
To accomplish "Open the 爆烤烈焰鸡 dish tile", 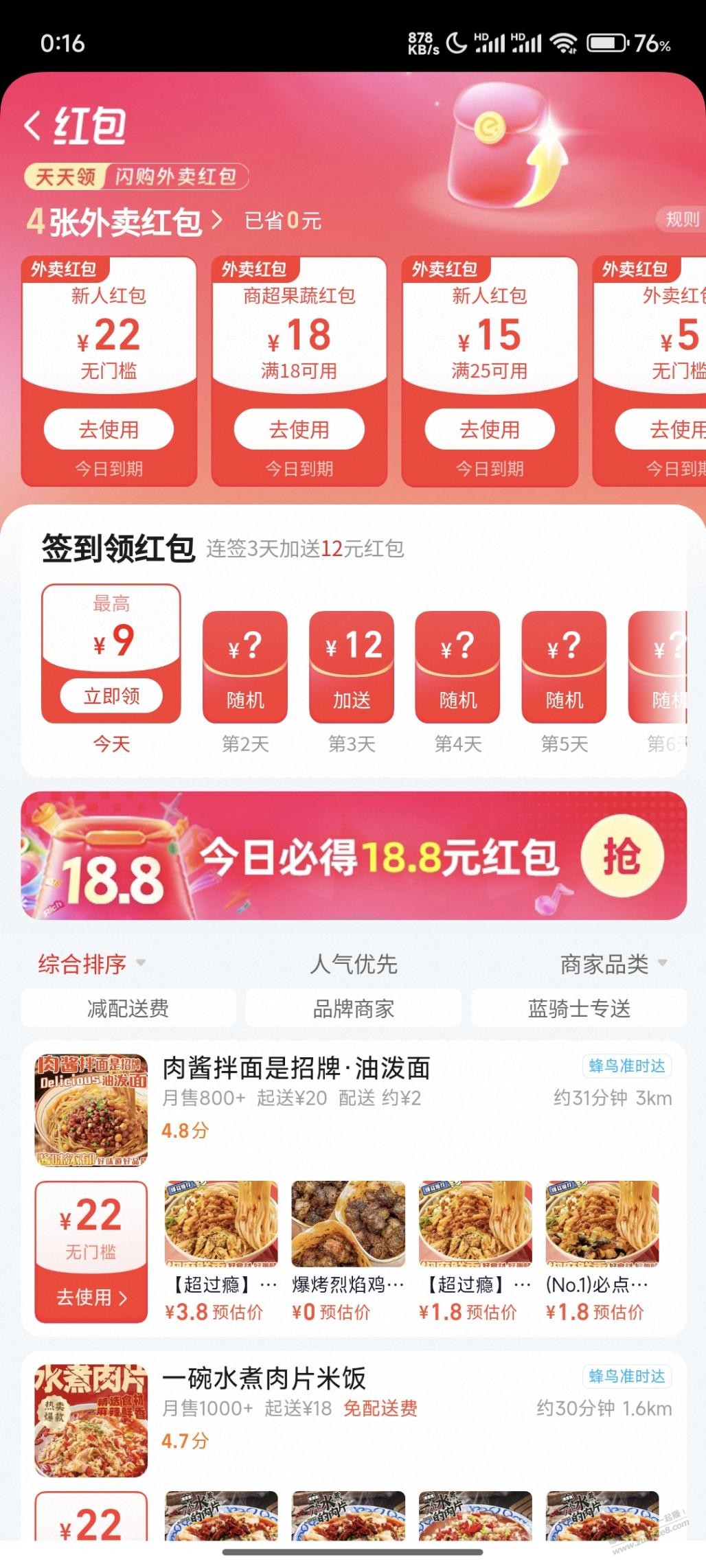I will (x=348, y=1248).
